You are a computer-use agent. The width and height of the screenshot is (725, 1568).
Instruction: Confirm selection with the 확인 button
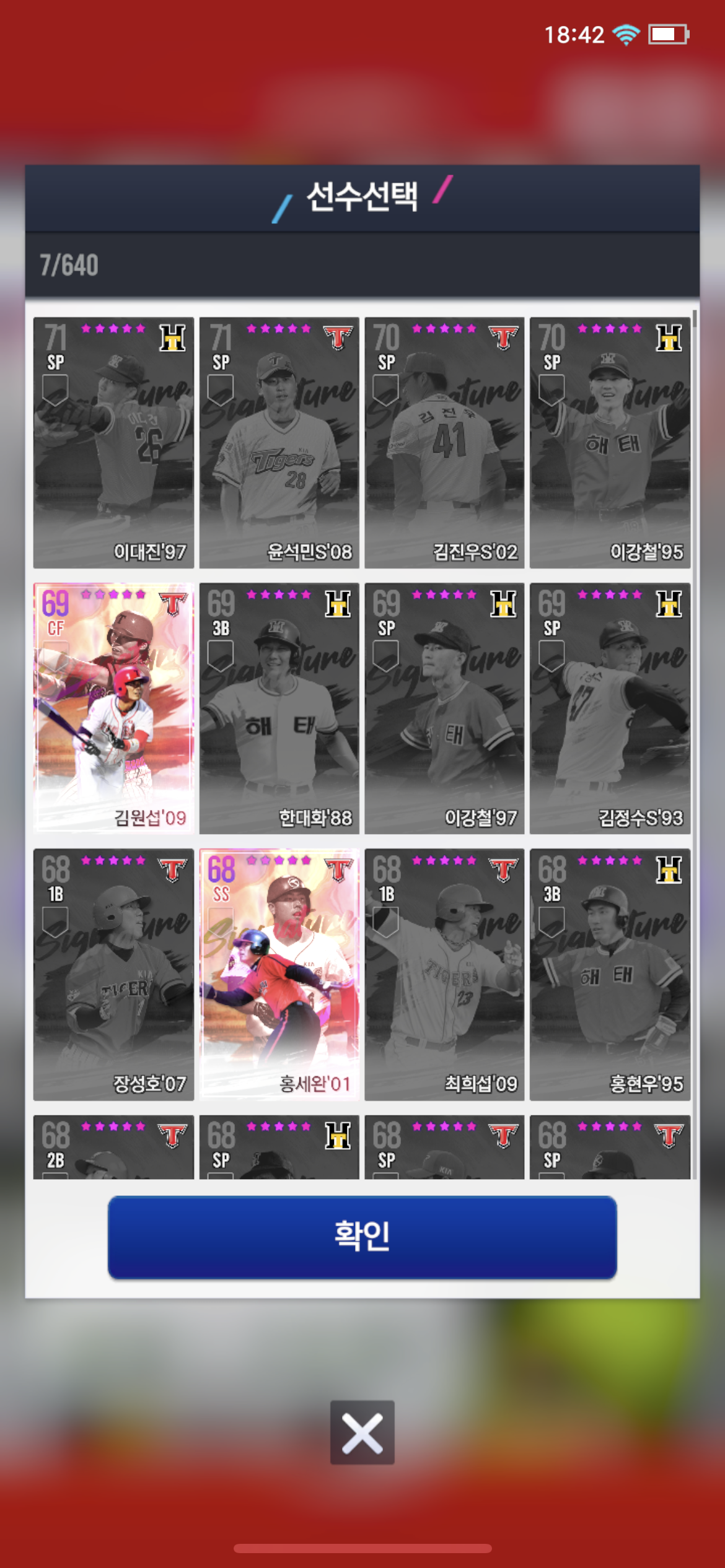click(x=362, y=1237)
